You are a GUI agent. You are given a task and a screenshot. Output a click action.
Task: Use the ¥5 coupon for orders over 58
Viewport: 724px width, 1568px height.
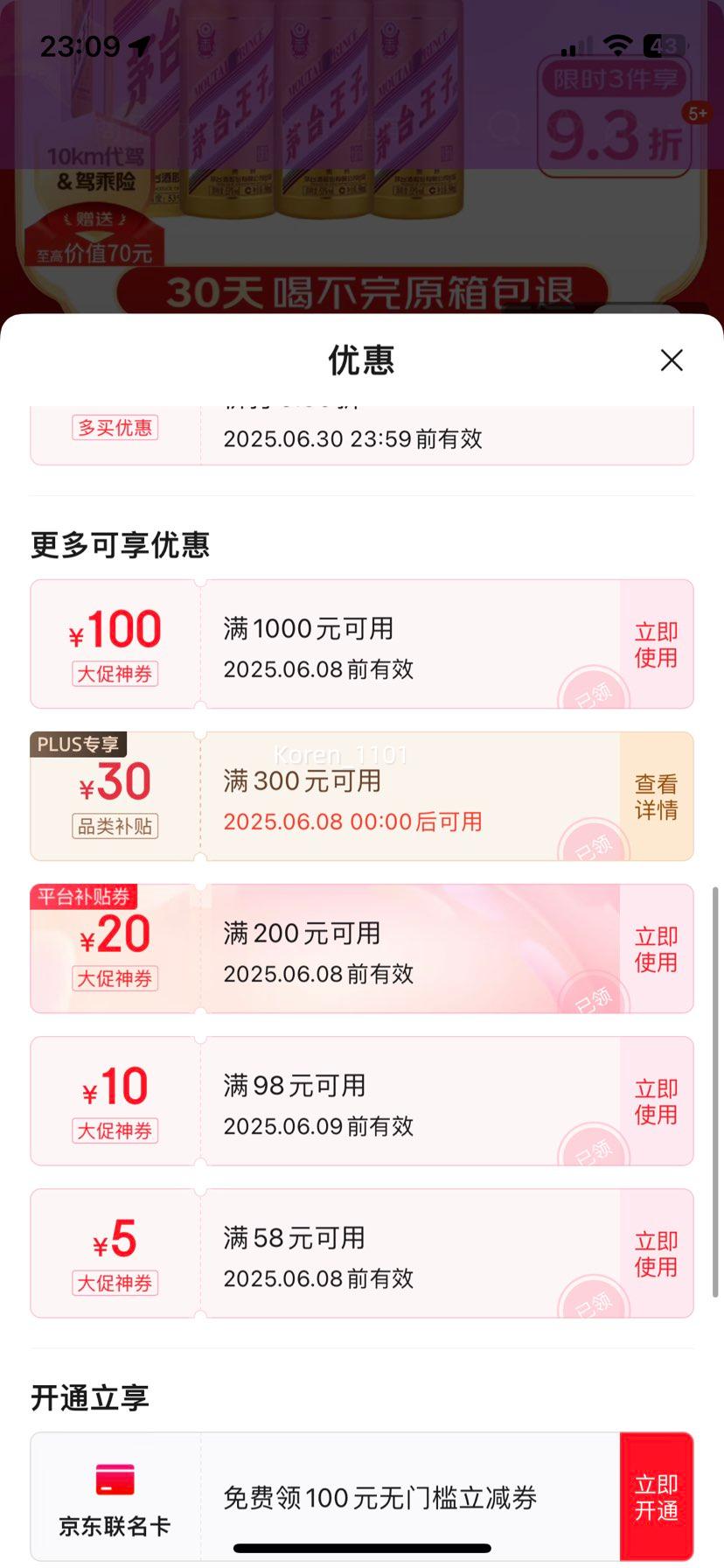[x=656, y=1253]
